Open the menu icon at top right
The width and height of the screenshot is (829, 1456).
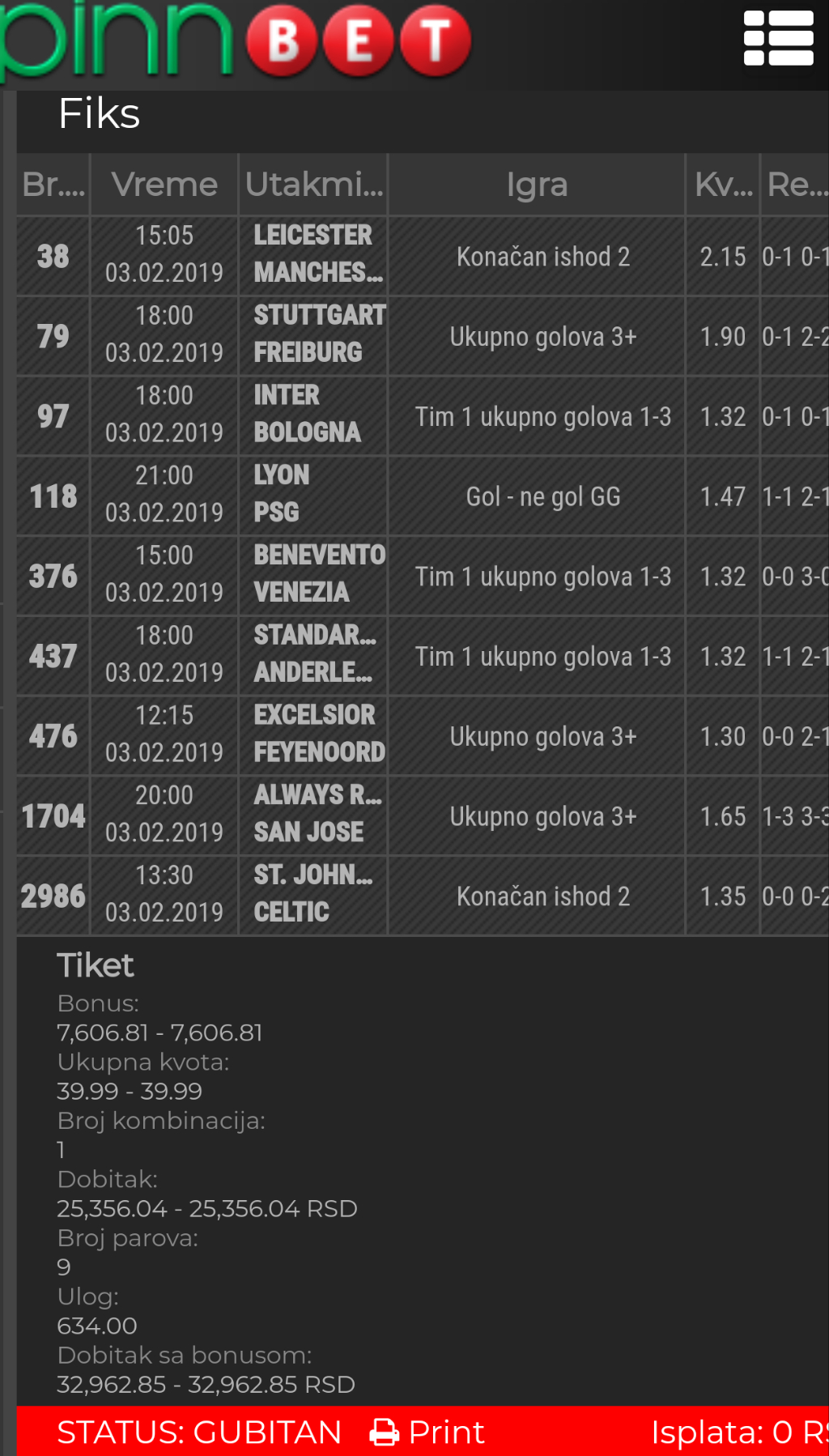(778, 38)
